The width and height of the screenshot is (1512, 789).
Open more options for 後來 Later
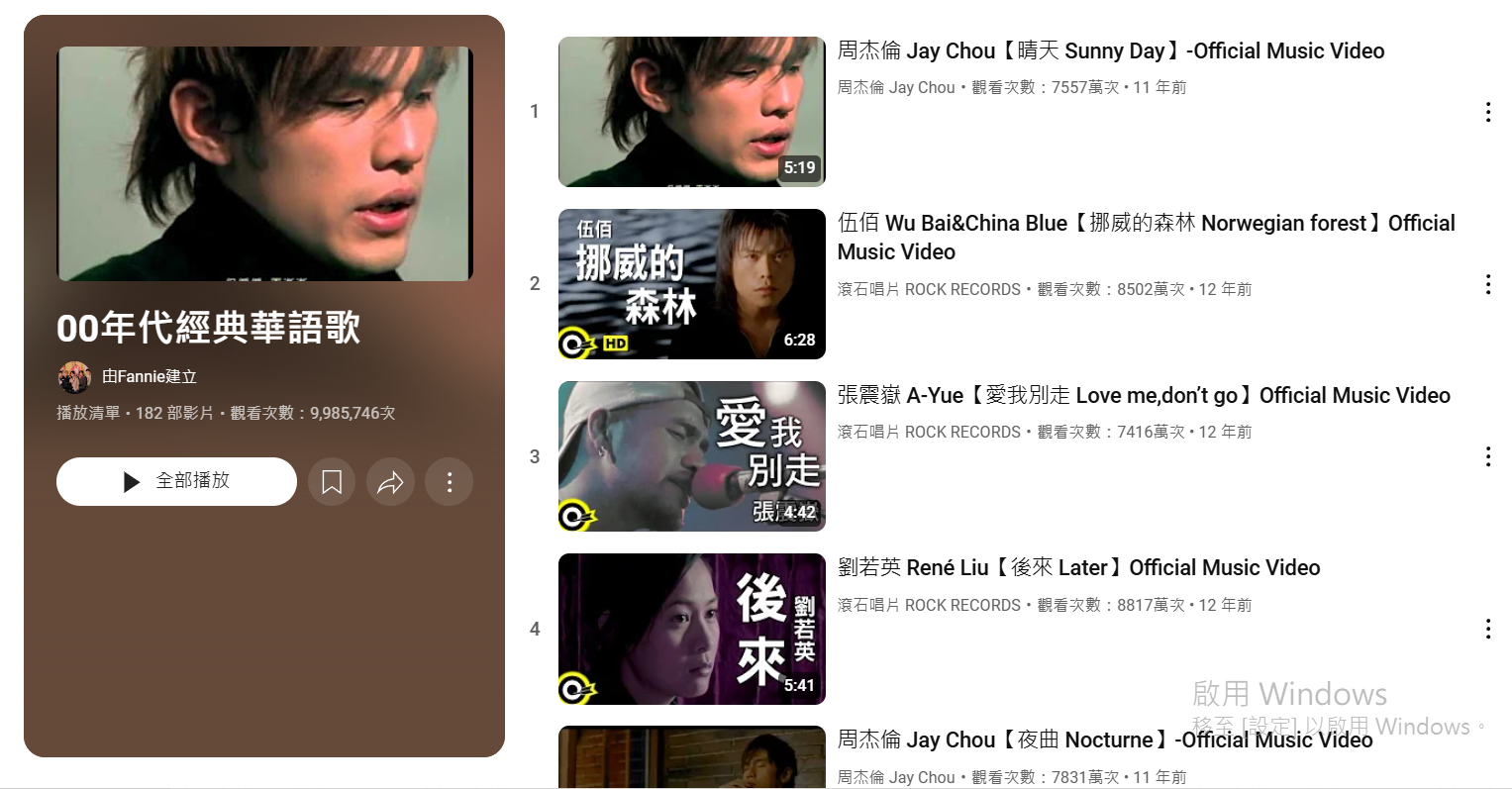tap(1487, 629)
